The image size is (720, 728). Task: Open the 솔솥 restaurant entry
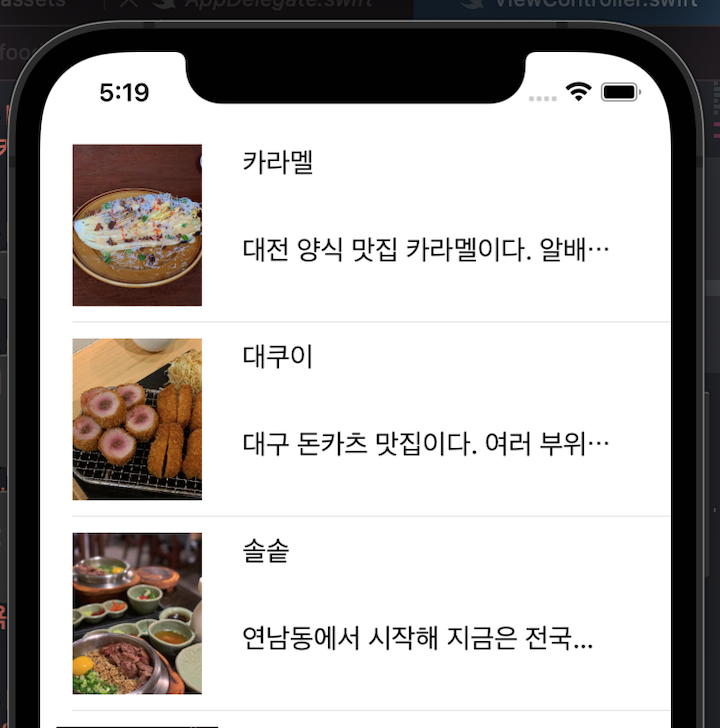click(370, 613)
